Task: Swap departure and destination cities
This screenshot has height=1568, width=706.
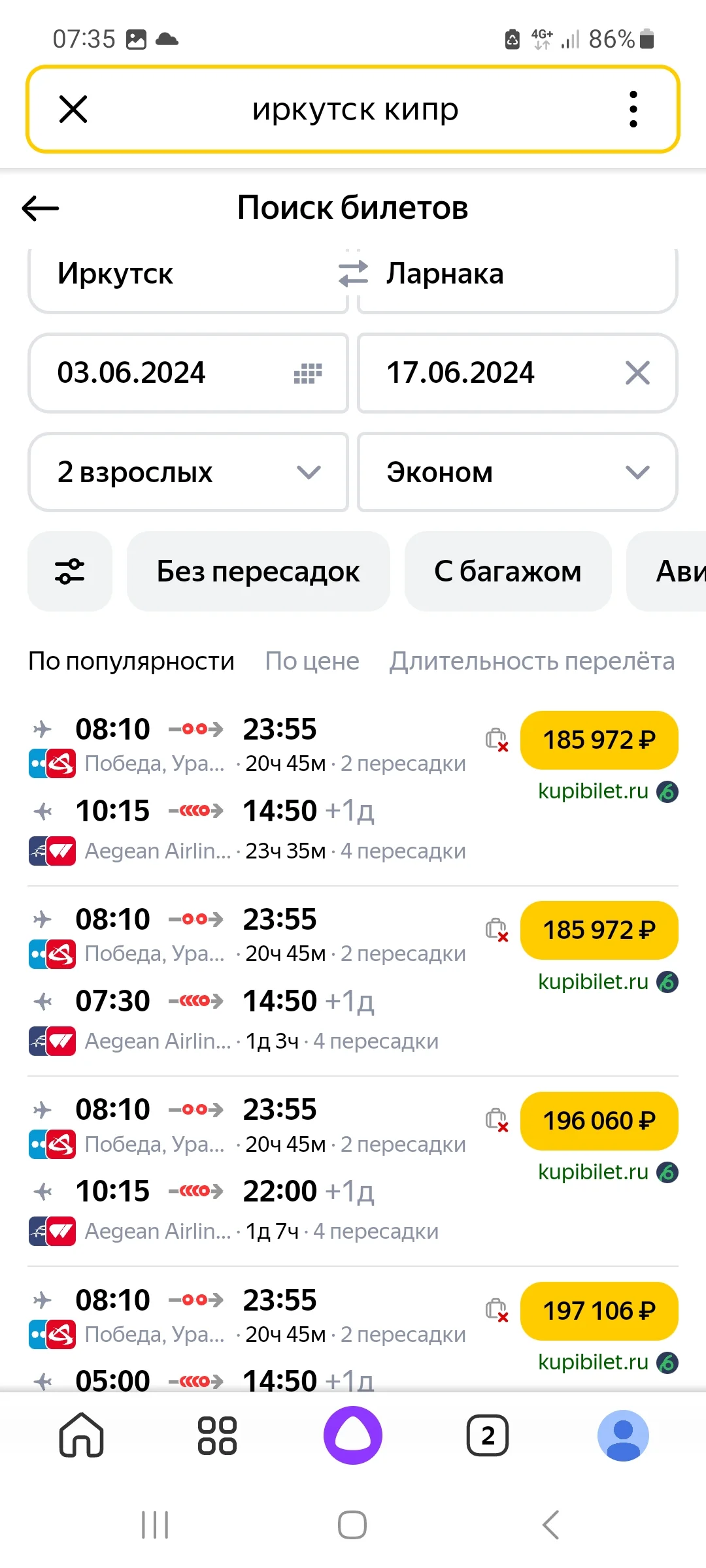Action: click(x=353, y=274)
